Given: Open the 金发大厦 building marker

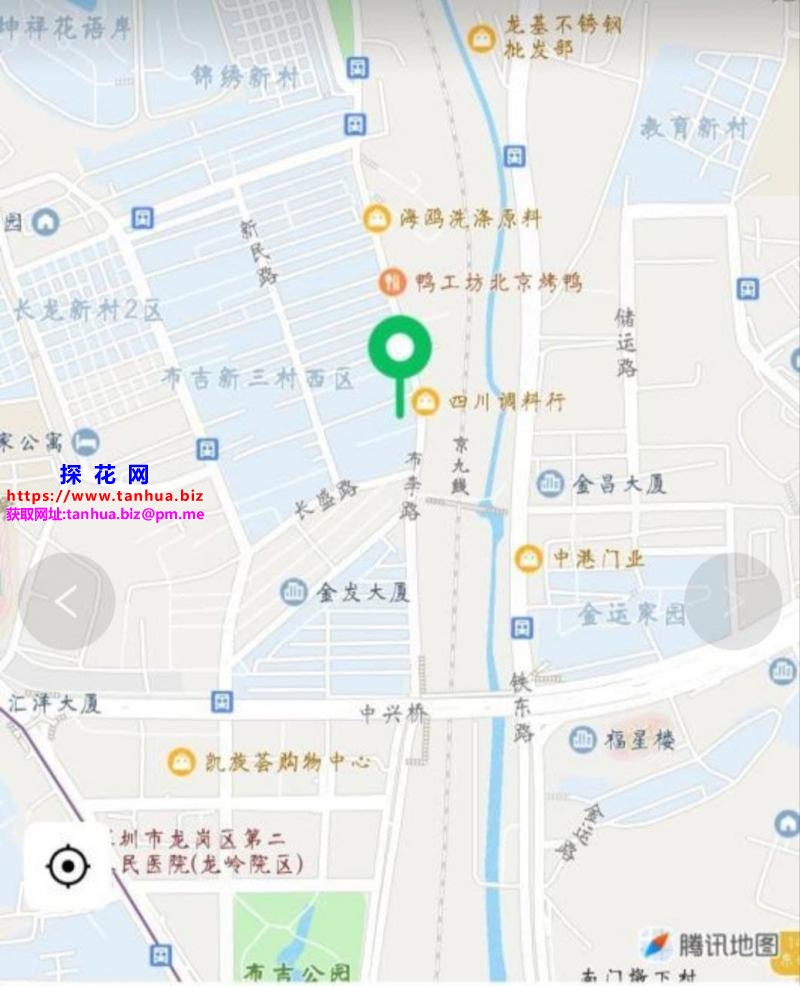Looking at the screenshot, I should click(294, 592).
